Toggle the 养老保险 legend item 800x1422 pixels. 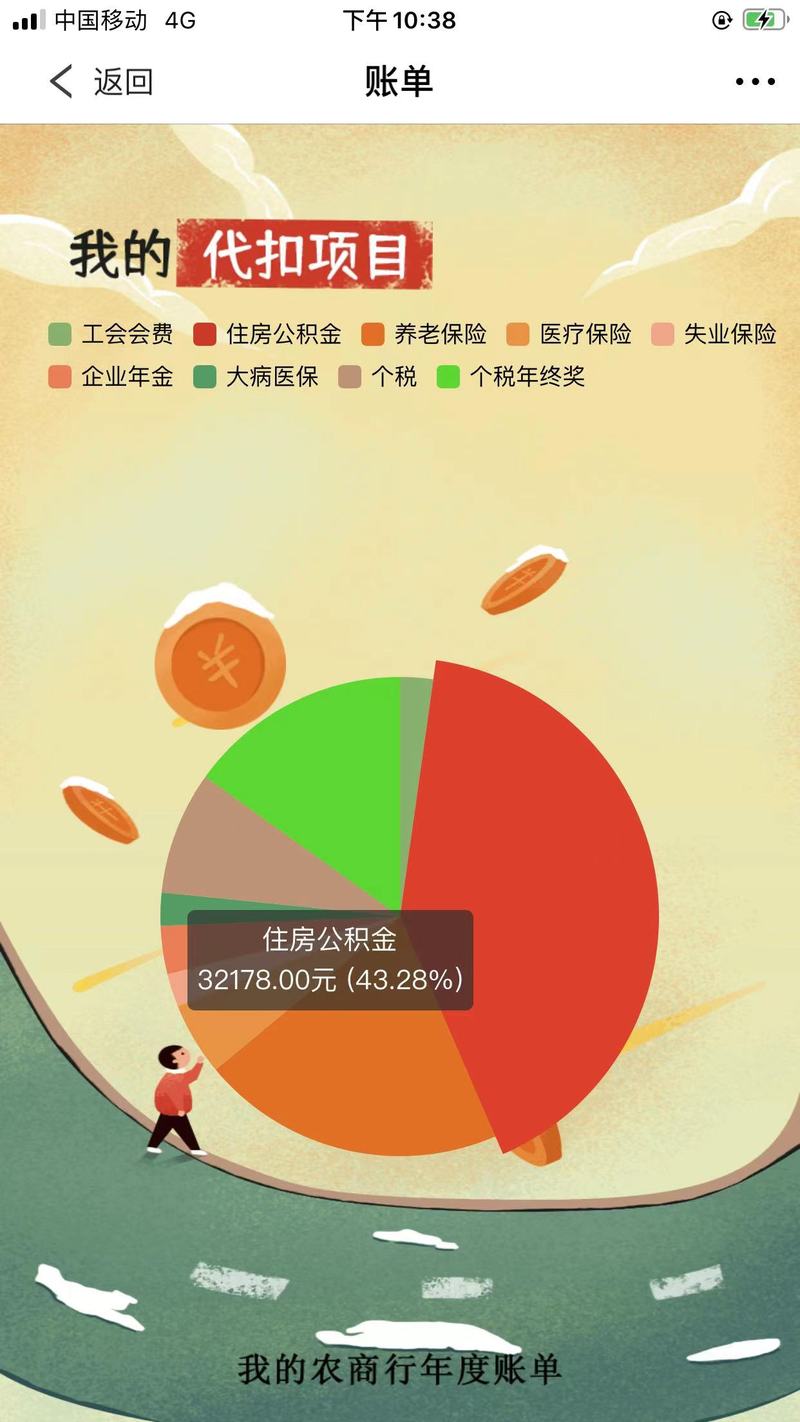point(424,334)
